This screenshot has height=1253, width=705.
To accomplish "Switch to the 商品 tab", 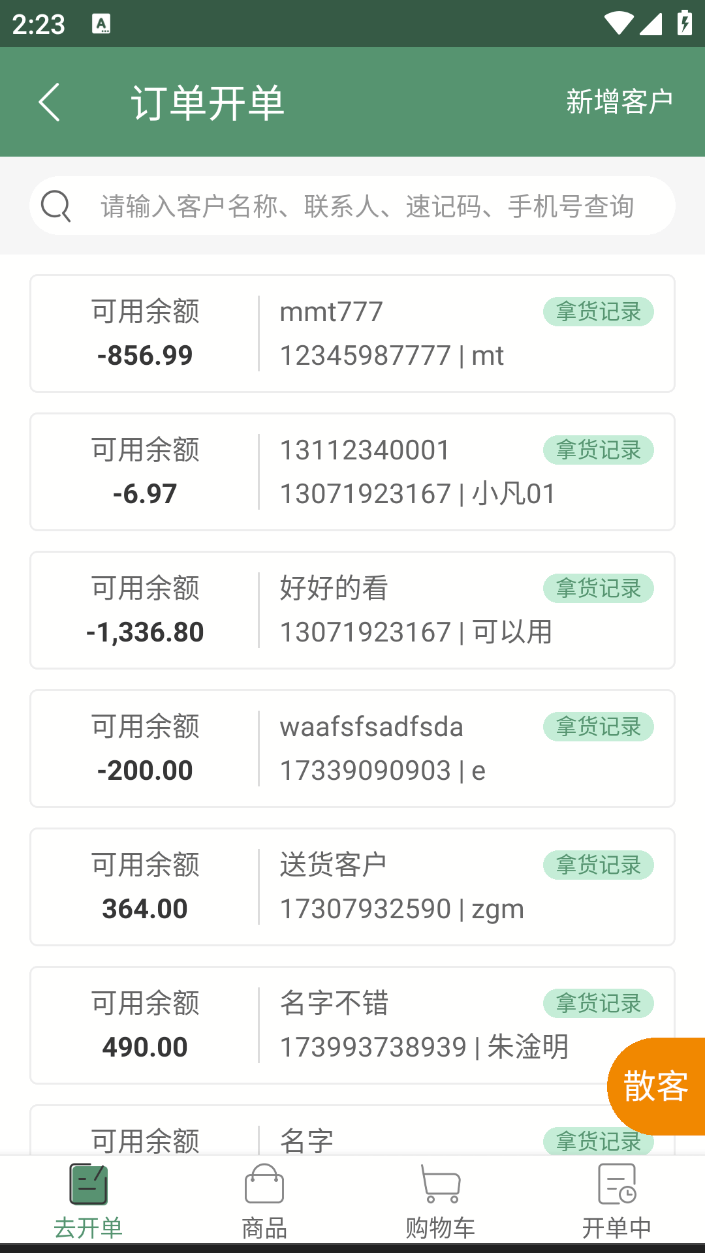I will coord(264,1201).
